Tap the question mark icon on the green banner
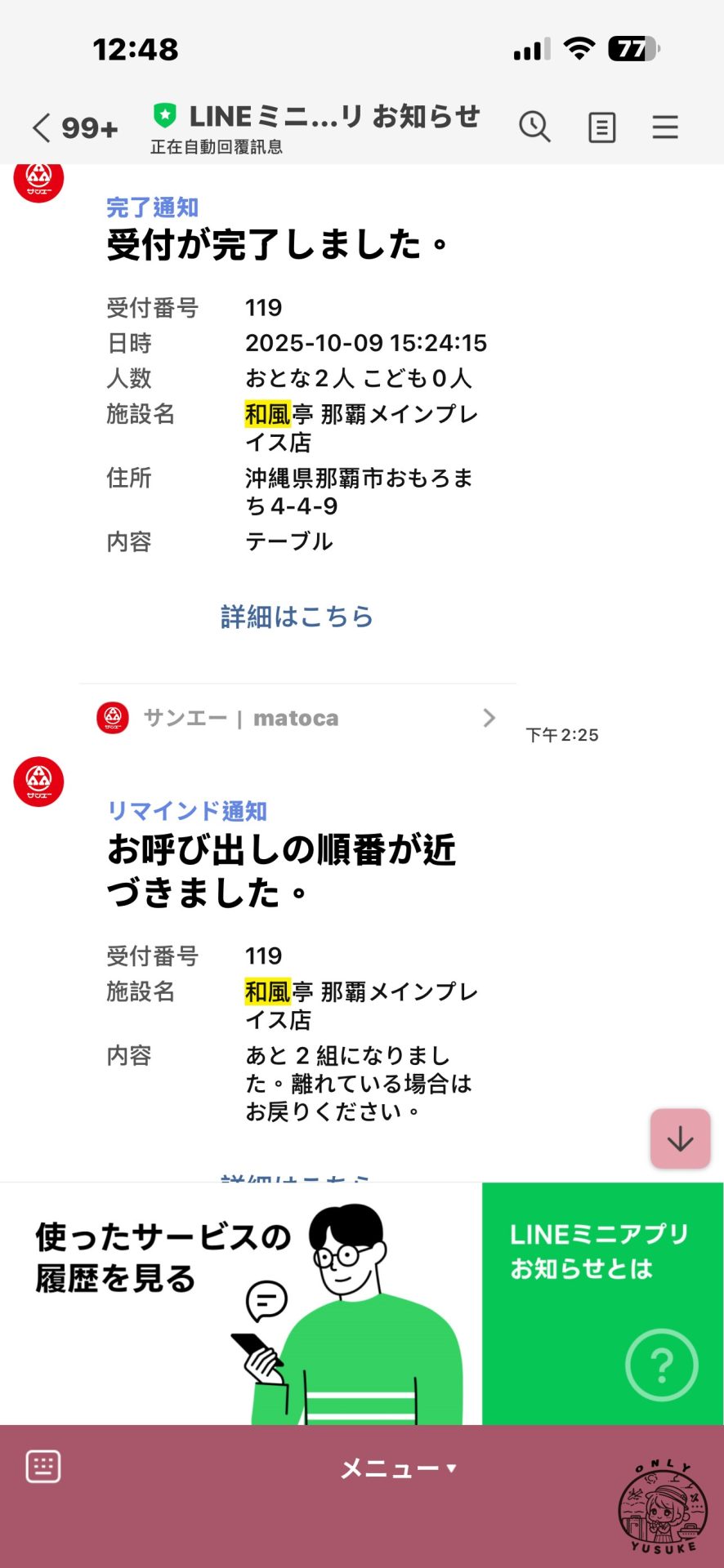Screen dimensions: 724x1568 tap(660, 1365)
